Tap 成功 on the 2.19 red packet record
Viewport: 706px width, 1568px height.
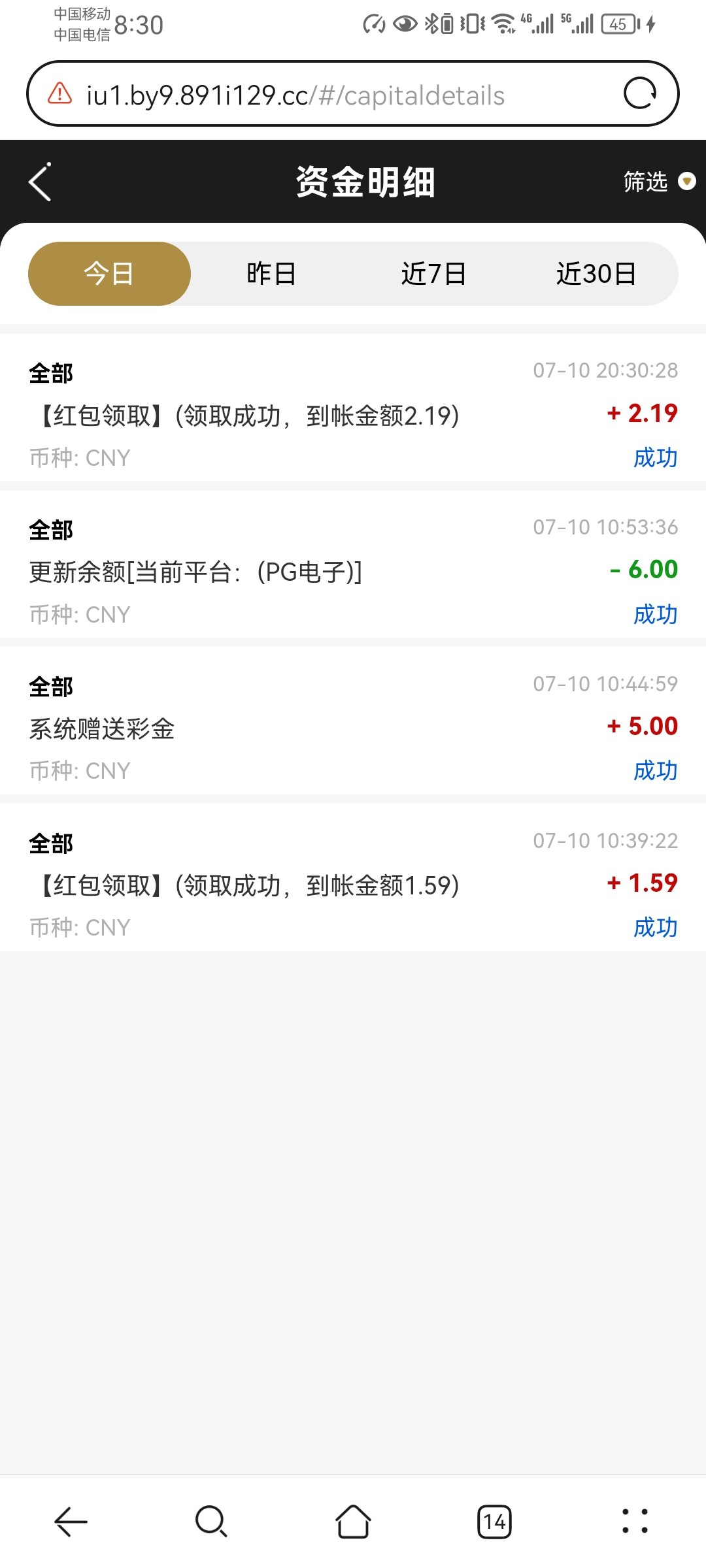[x=656, y=457]
